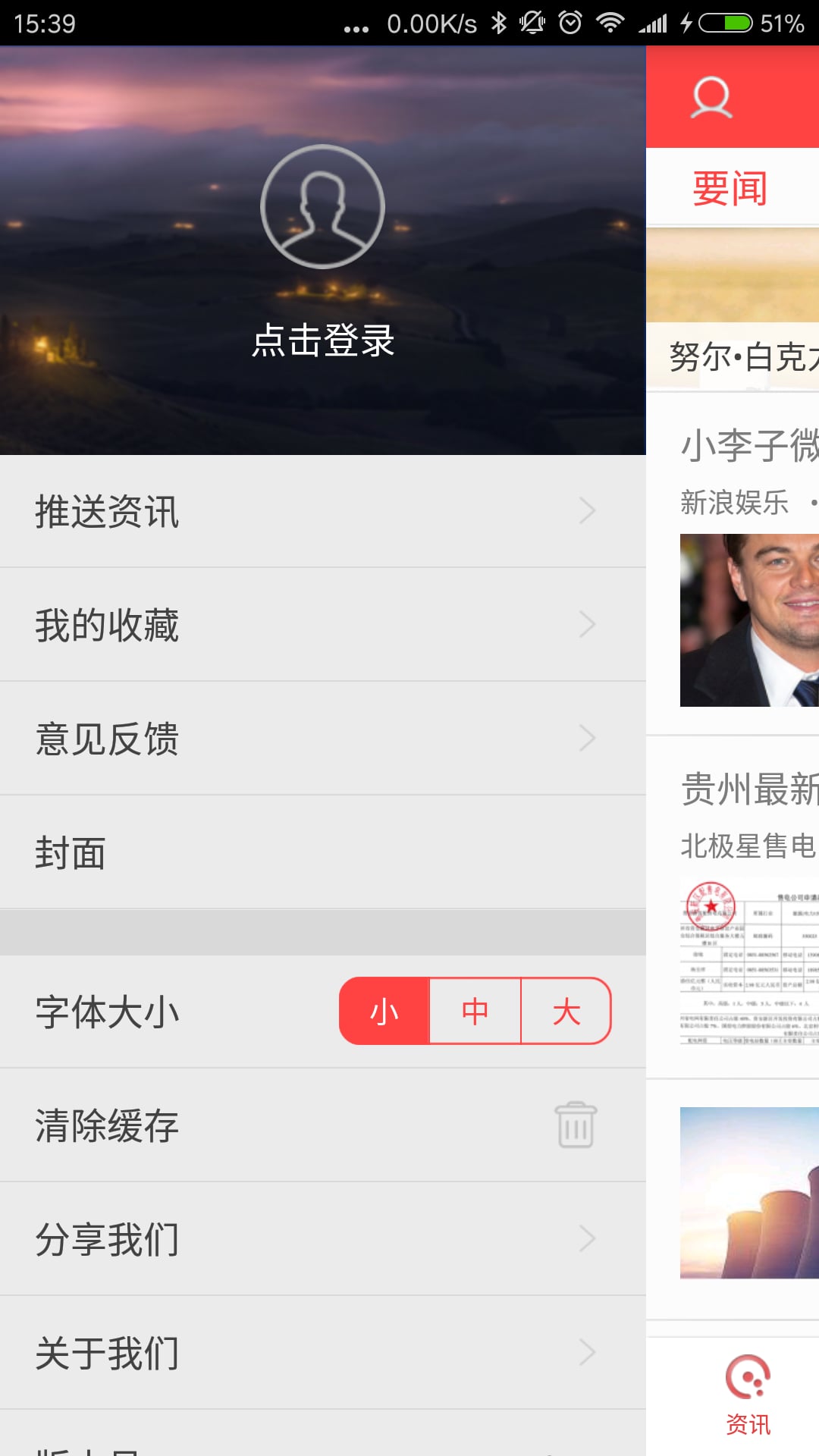The height and width of the screenshot is (1456, 819).
Task: Open 推送资讯 settings row
Action: pos(323,511)
